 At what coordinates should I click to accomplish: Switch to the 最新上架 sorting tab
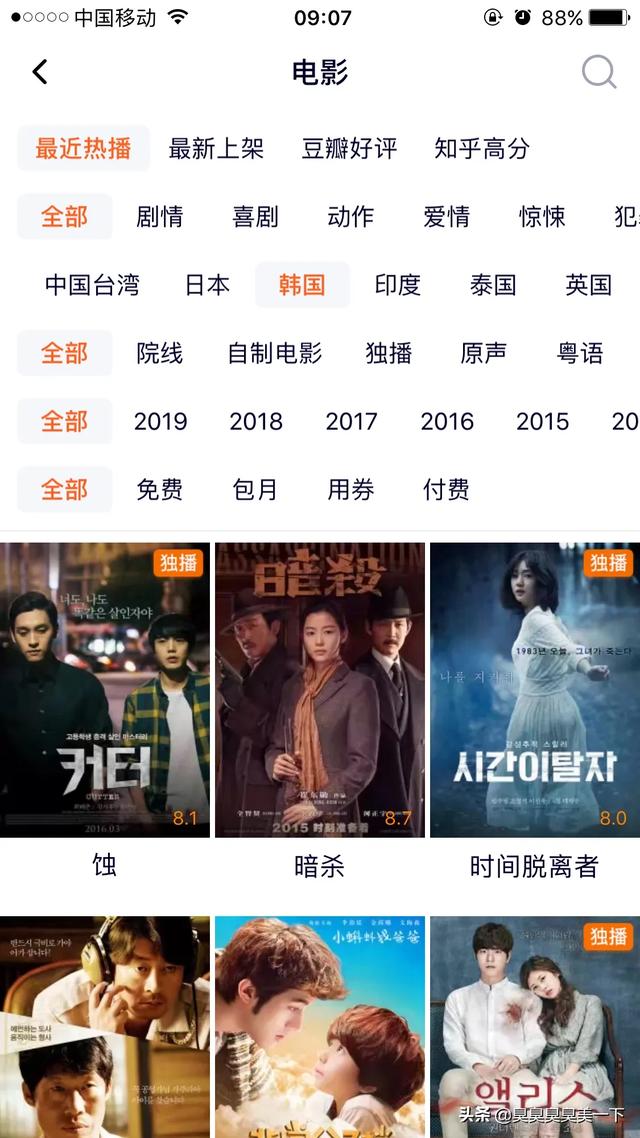tap(216, 149)
